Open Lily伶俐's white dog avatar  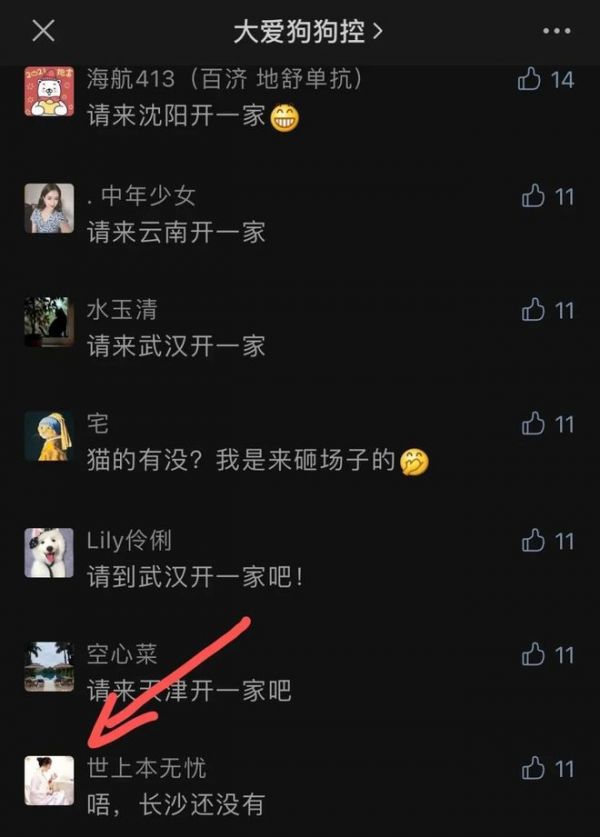click(x=49, y=553)
